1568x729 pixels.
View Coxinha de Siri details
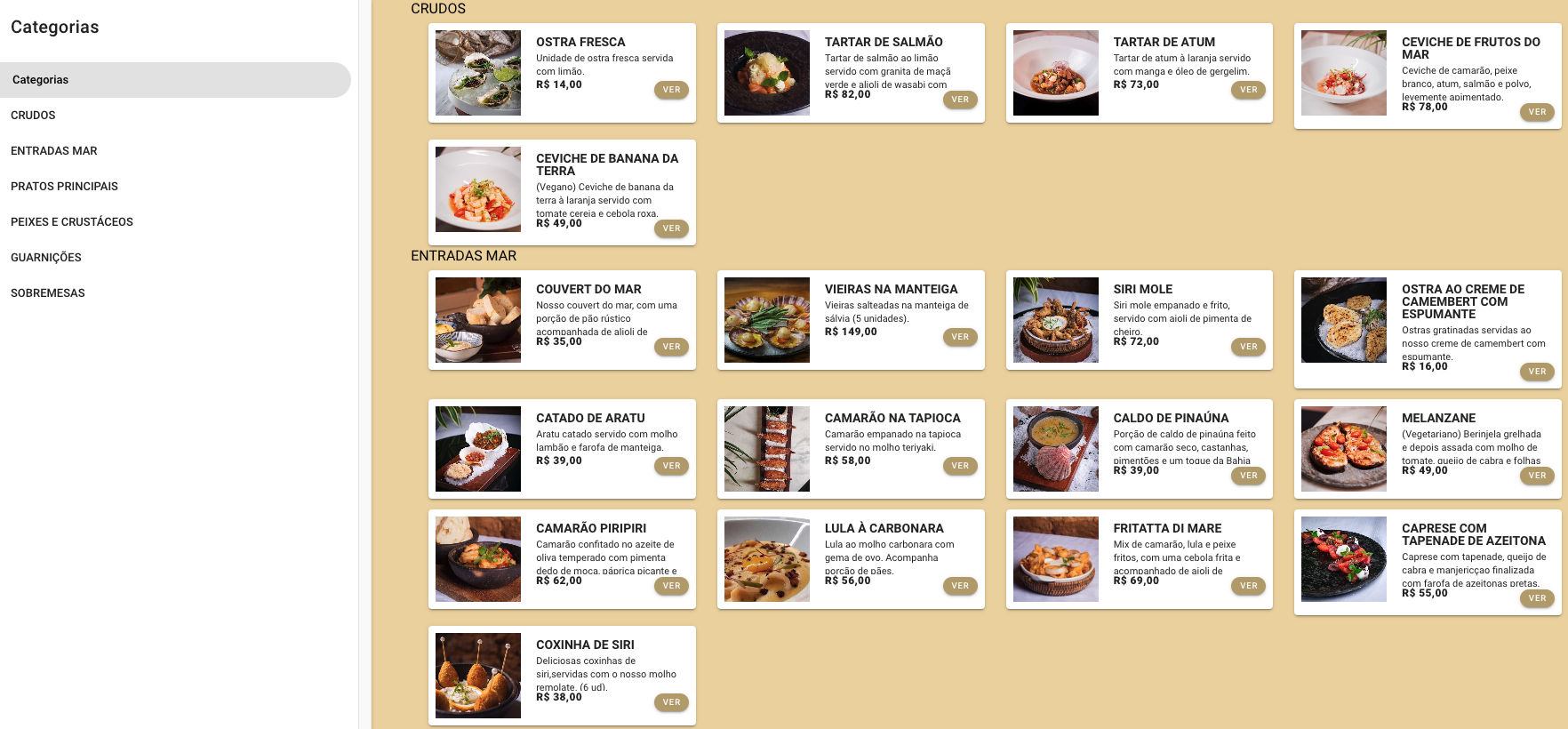(x=671, y=702)
